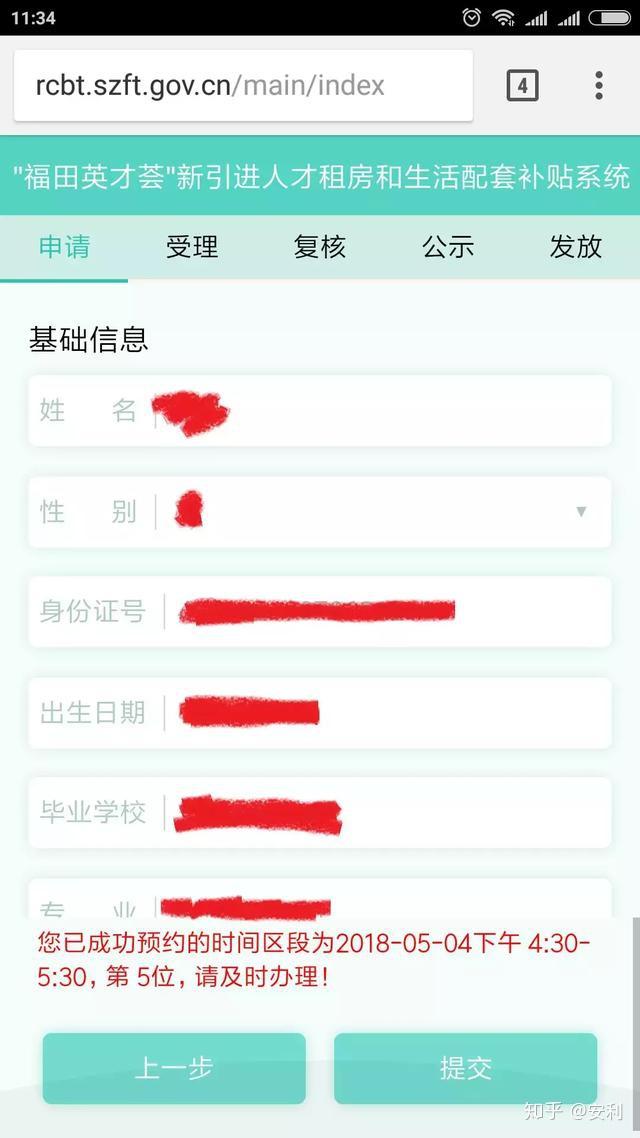Tap the browser URL address bar
Screen dimensions: 640x1138
click(x=240, y=86)
